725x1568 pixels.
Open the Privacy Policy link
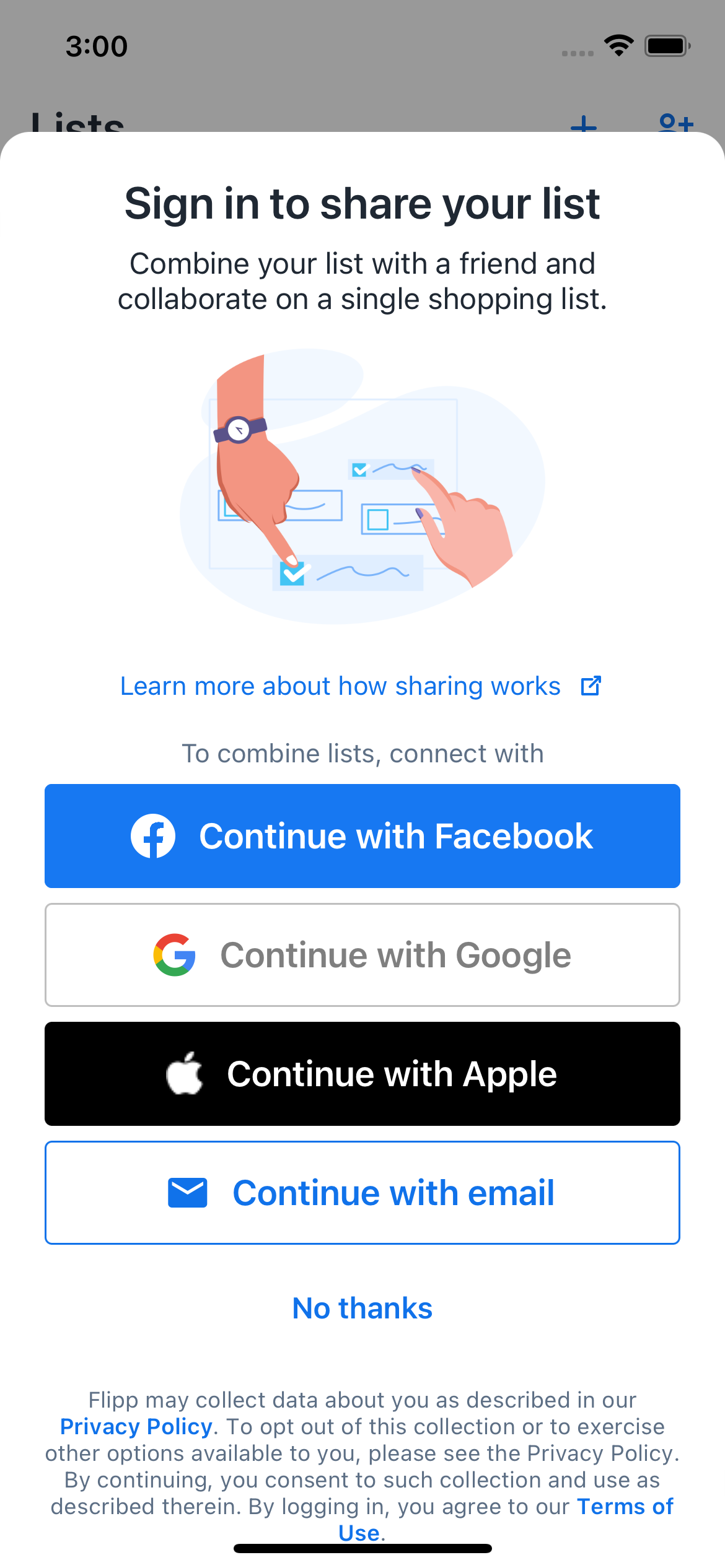pyautogui.click(x=136, y=1427)
